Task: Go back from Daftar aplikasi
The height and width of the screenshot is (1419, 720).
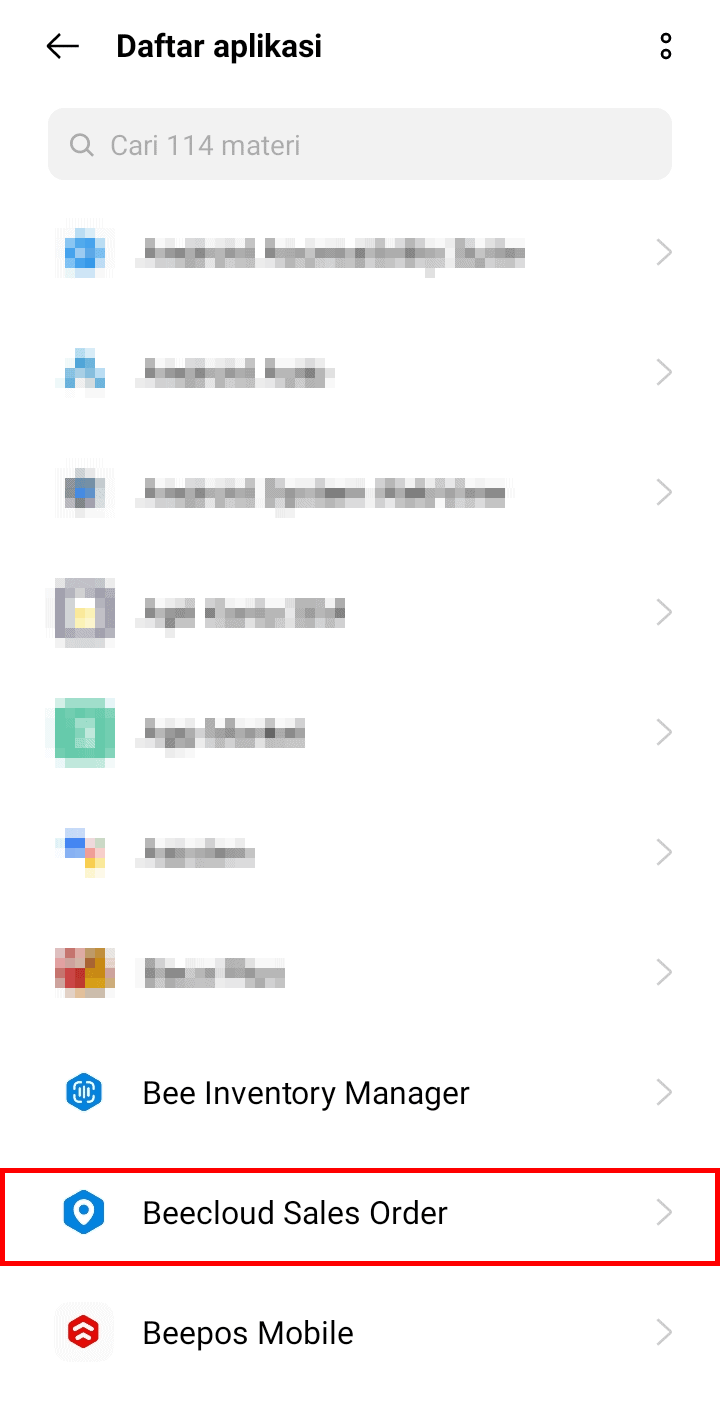Action: coord(62,46)
